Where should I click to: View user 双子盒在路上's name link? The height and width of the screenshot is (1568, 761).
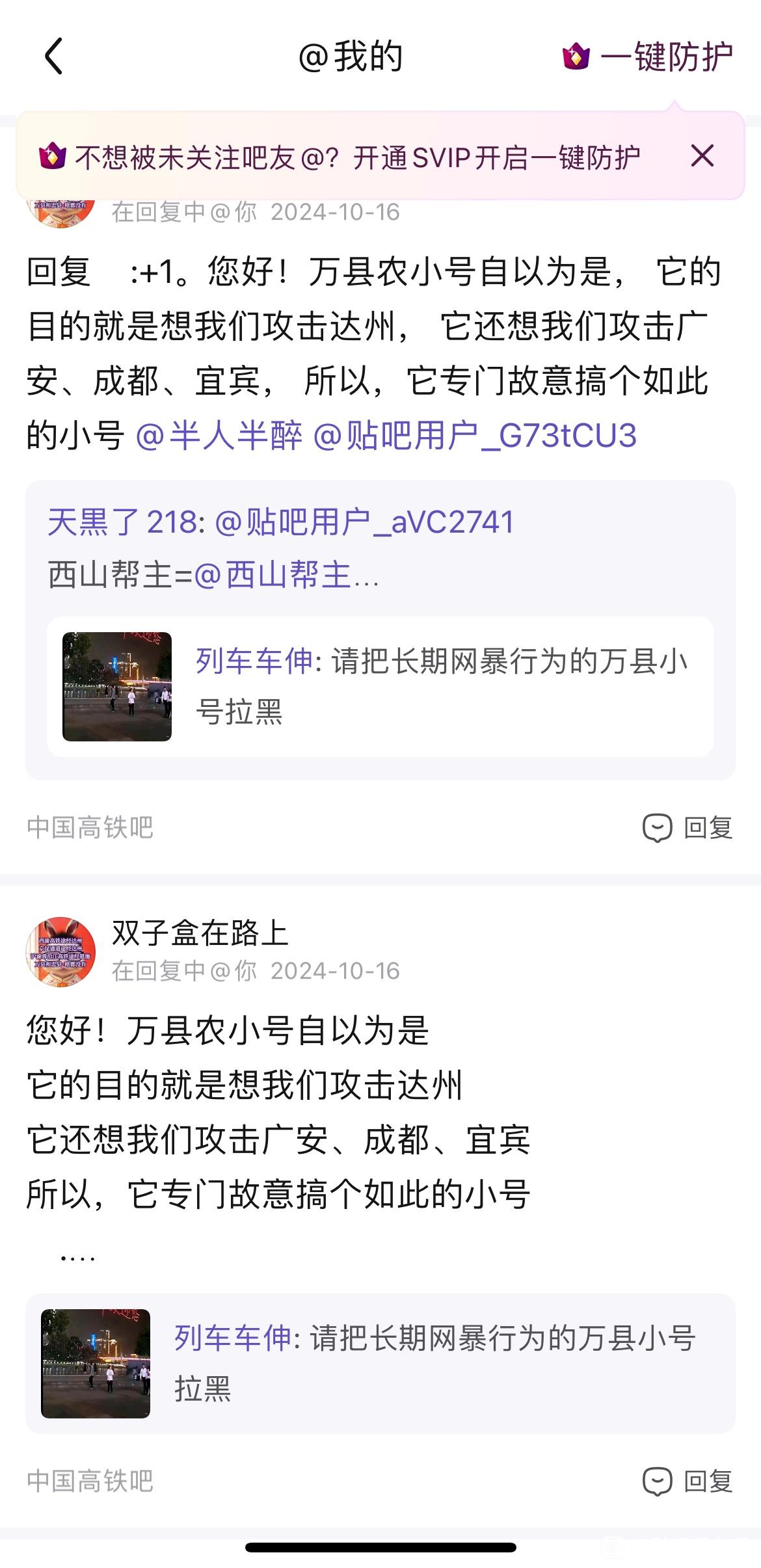coord(200,933)
